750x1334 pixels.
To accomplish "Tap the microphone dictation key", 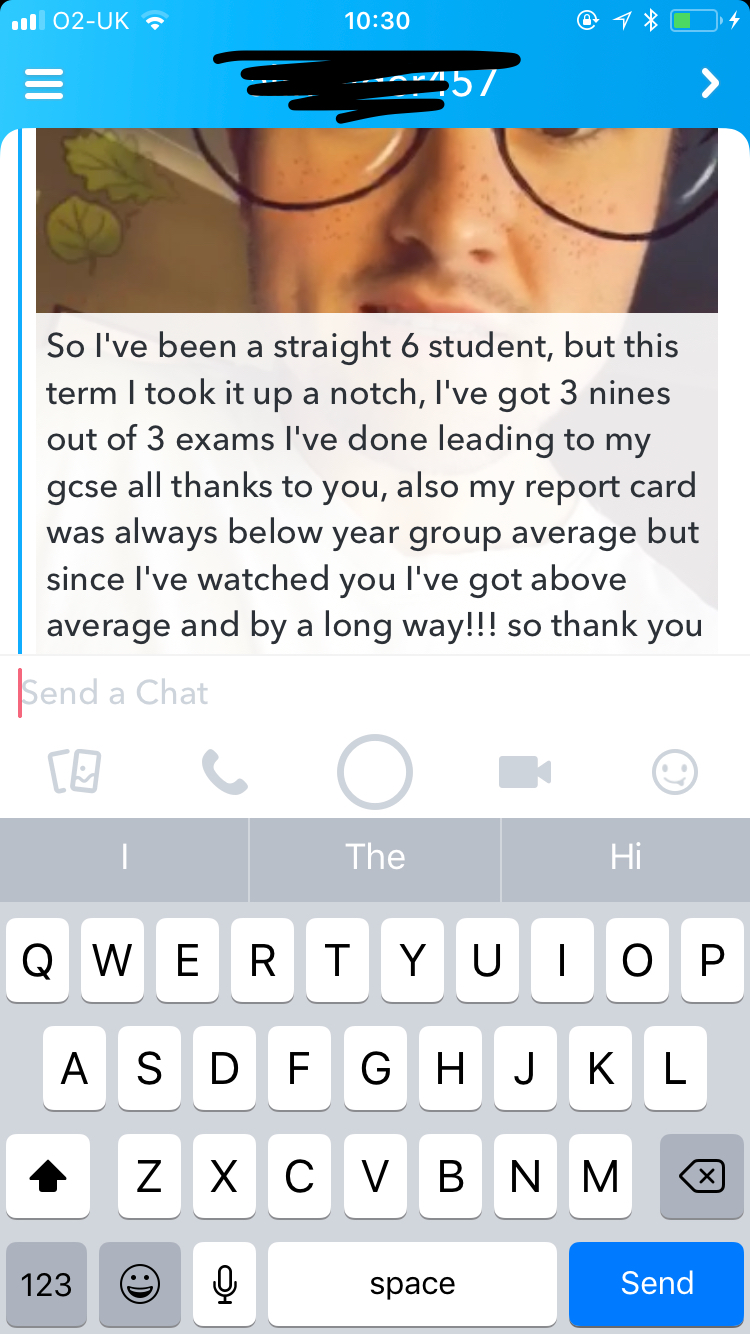I will pyautogui.click(x=225, y=1284).
